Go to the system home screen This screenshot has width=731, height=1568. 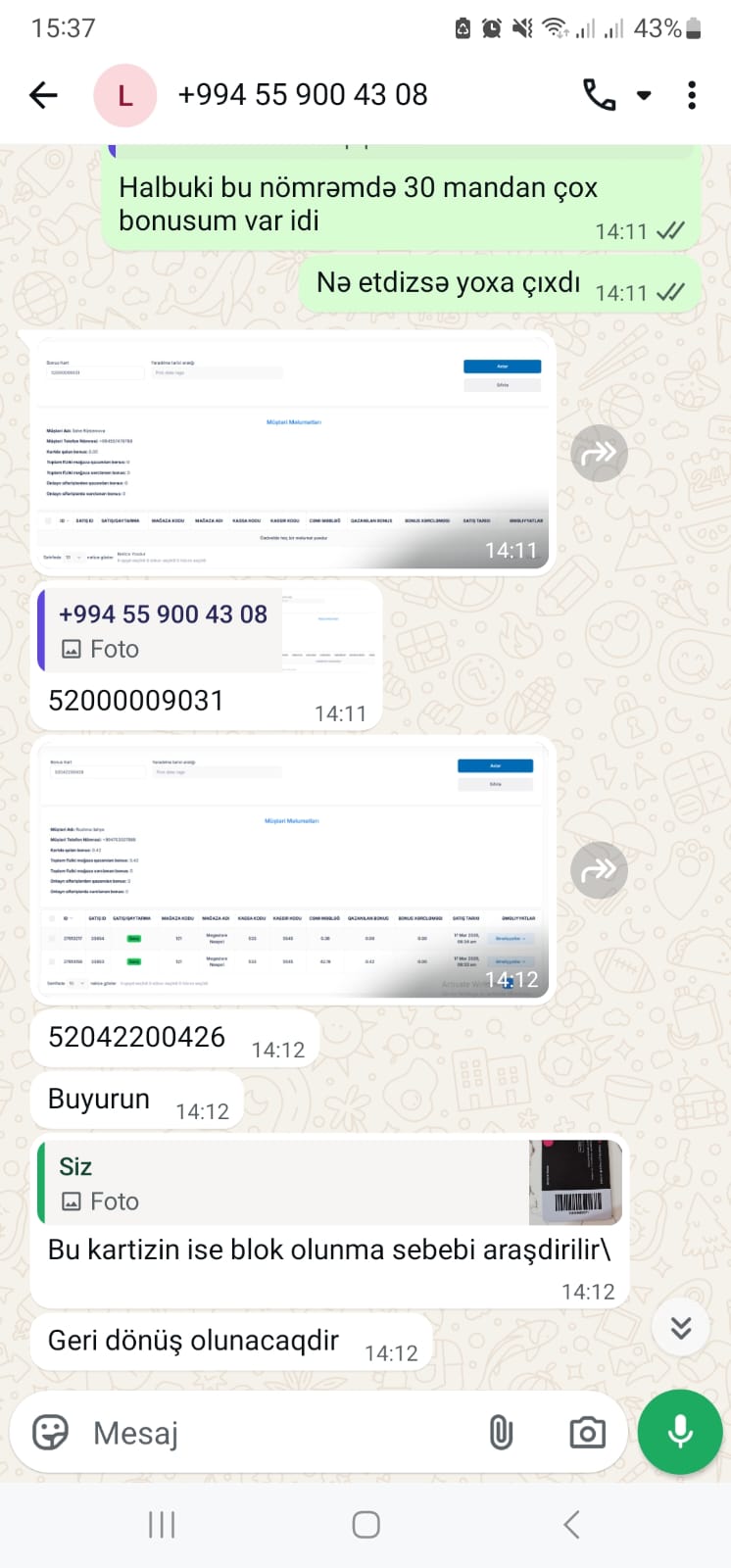(x=365, y=1524)
